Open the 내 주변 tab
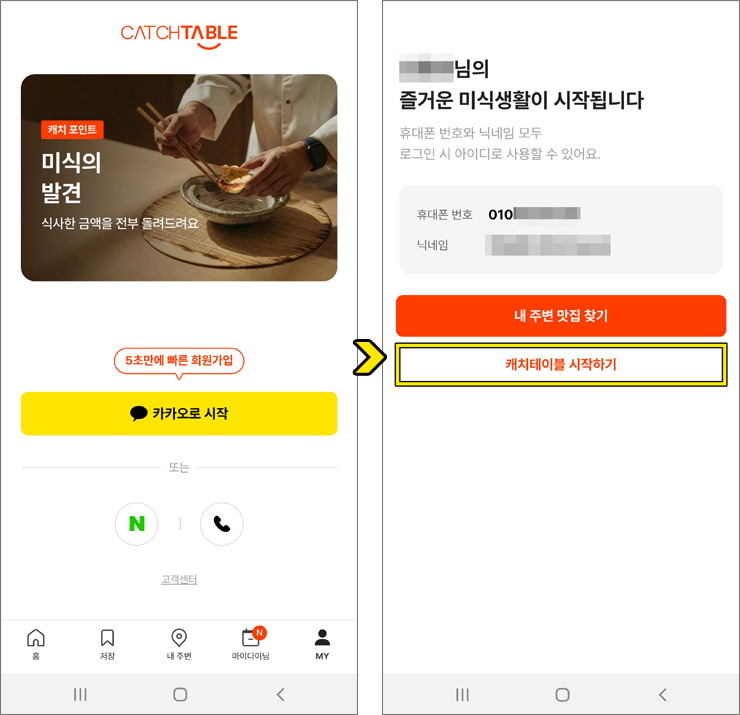The height and width of the screenshot is (715, 740). click(179, 644)
